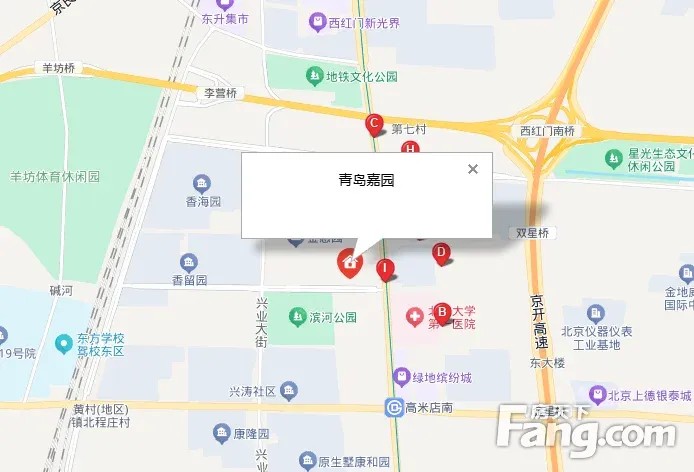The image size is (694, 472).
Task: Select map marker C
Action: coord(374,126)
